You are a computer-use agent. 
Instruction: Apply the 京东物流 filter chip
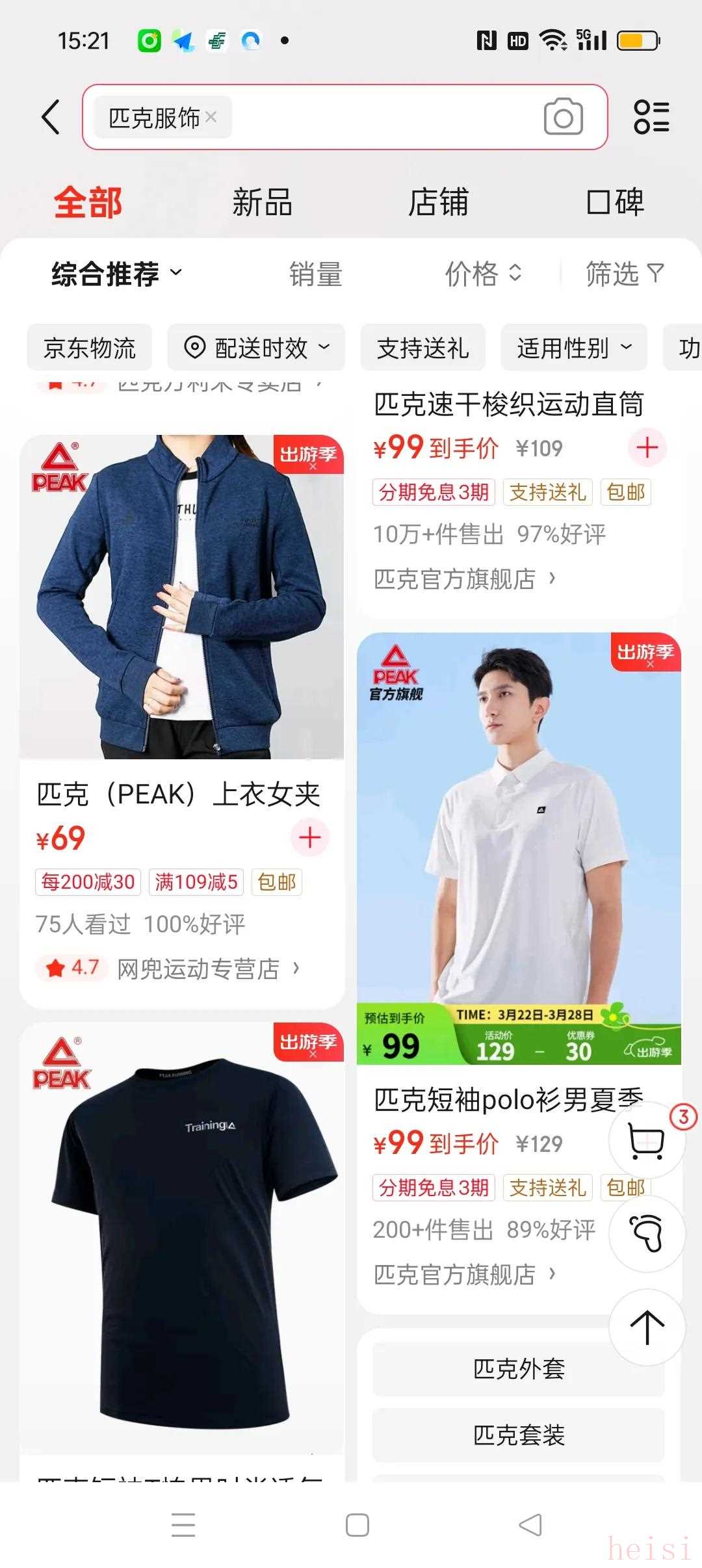coord(90,348)
